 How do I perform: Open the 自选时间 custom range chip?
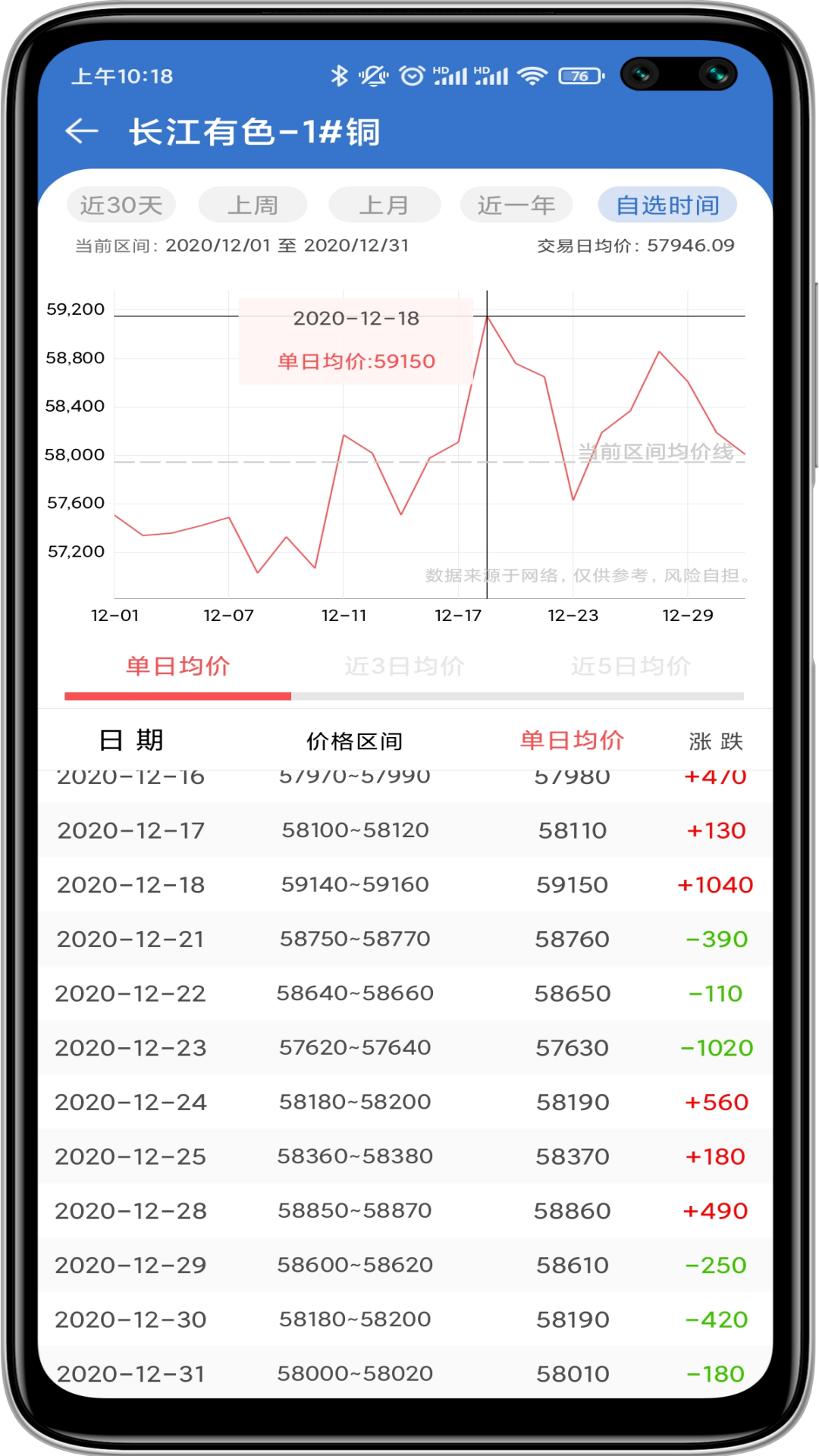667,206
